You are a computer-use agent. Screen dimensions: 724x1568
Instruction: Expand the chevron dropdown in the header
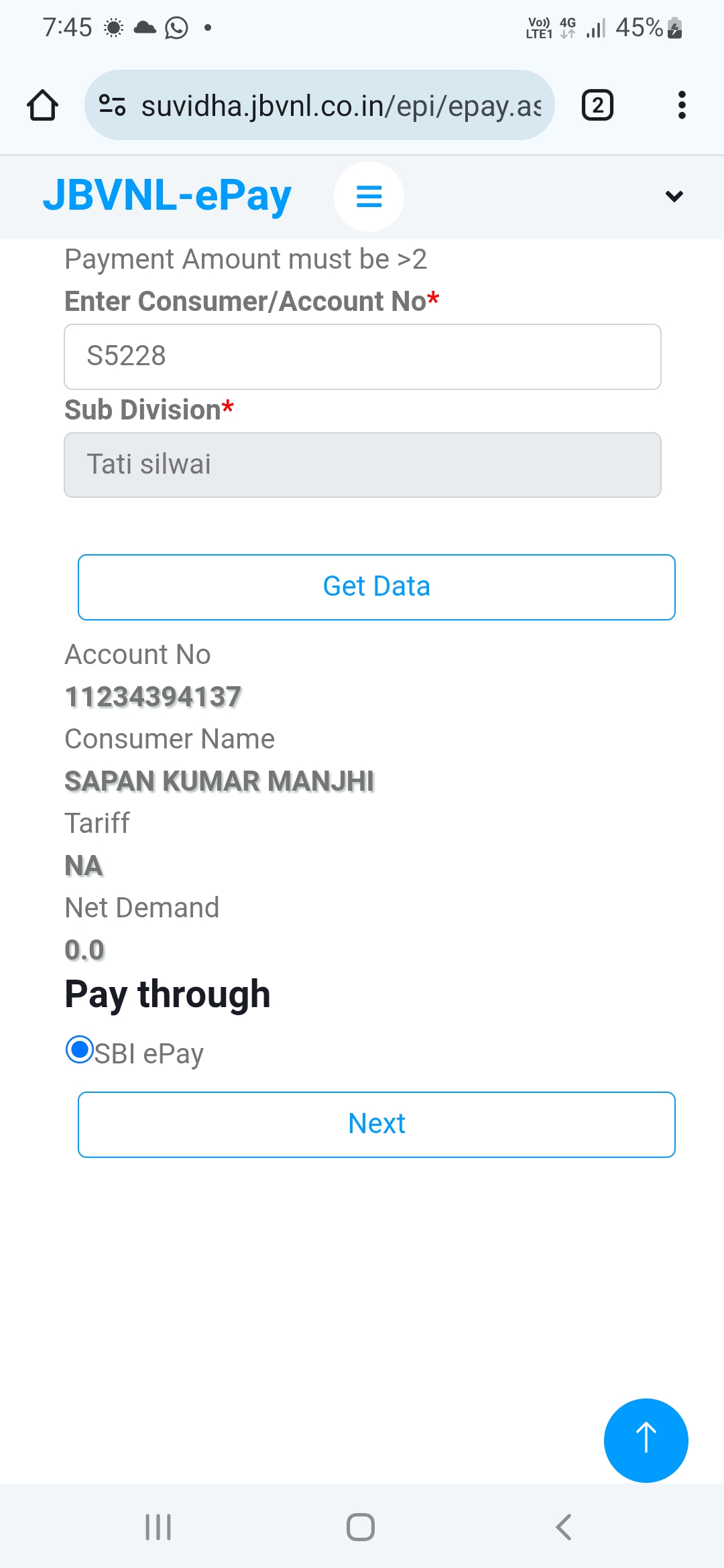674,196
